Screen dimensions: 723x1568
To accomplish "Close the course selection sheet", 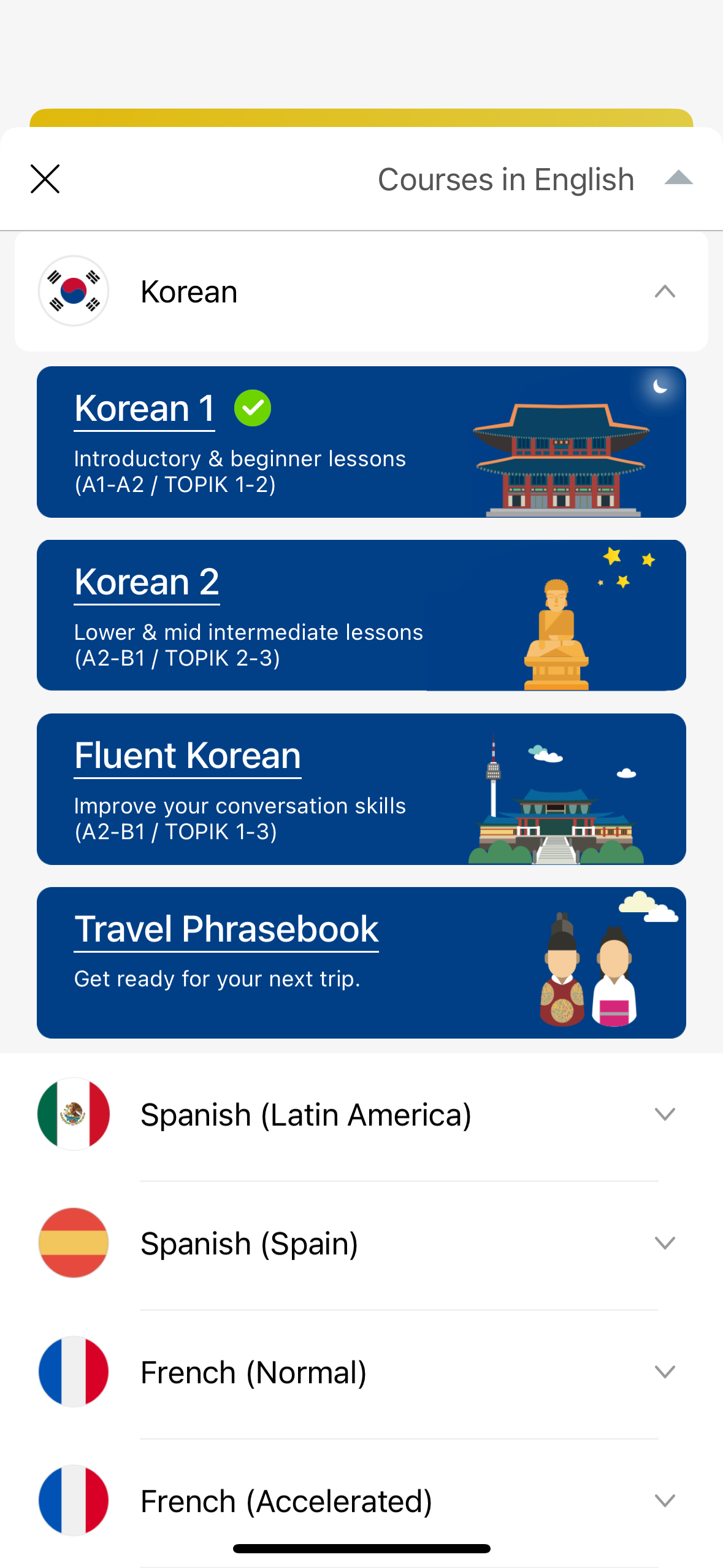I will click(x=45, y=179).
